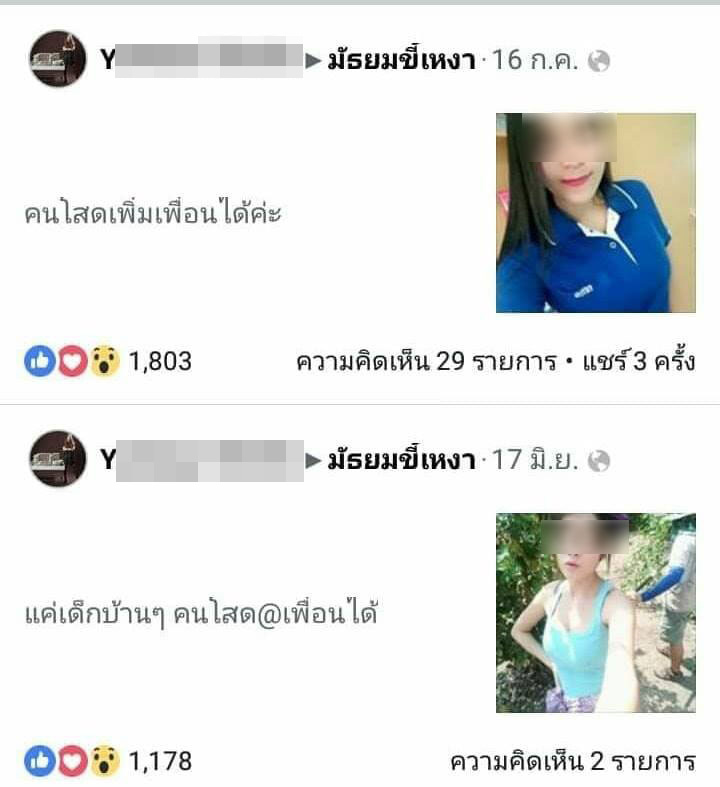This screenshot has width=720, height=787.
Task: View reactions on the post with 1,803 reactions
Action: 108,361
